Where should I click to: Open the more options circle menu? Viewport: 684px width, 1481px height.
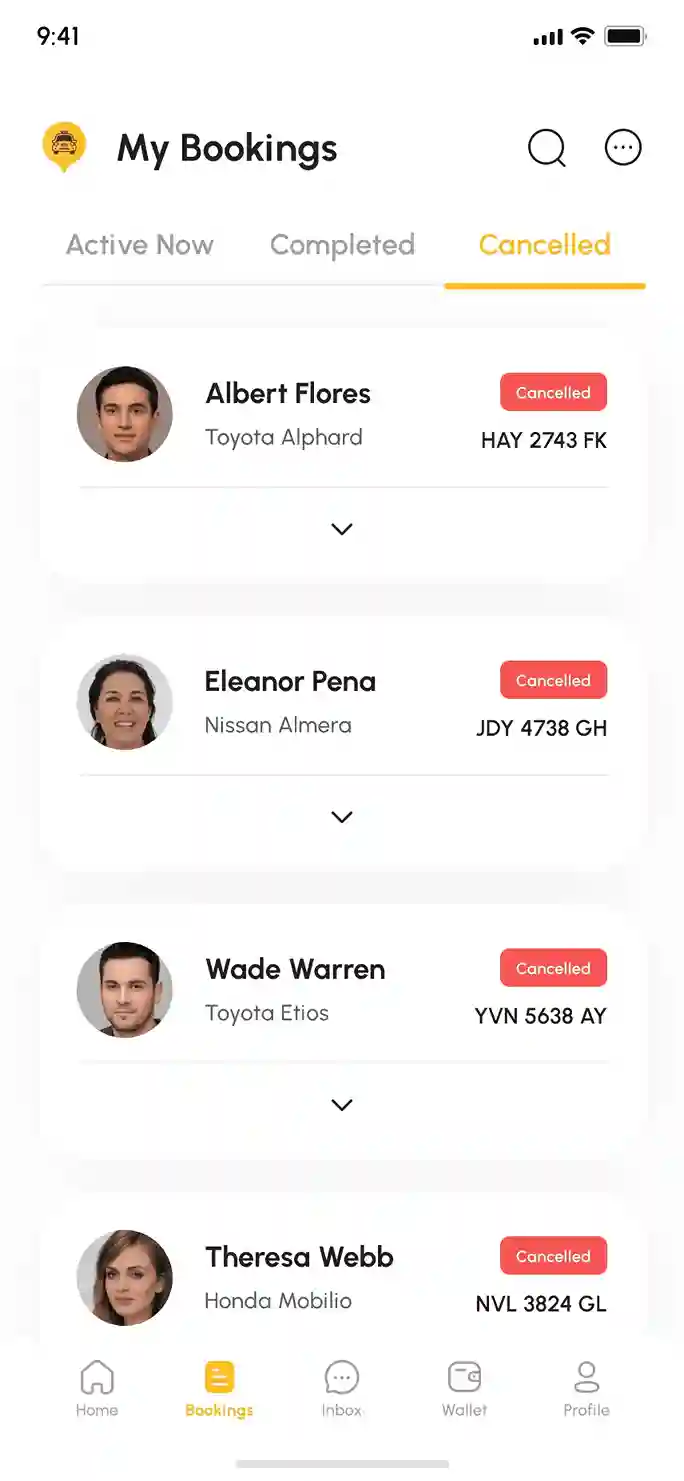pyautogui.click(x=623, y=148)
